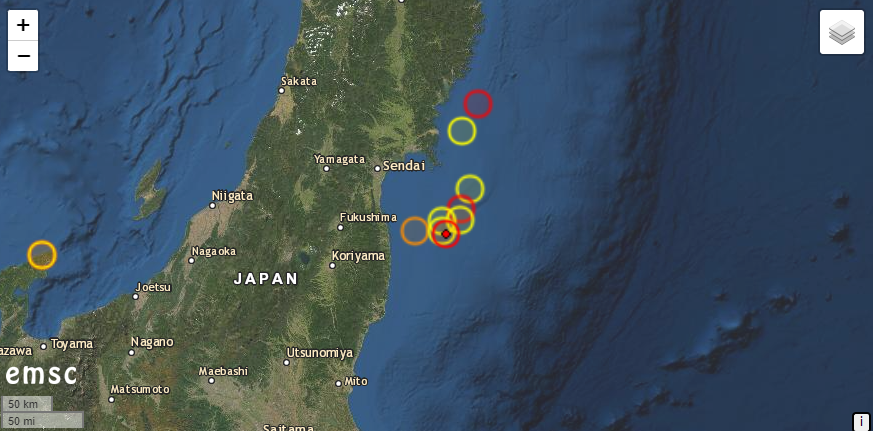The height and width of the screenshot is (431, 873).
Task: Zoom out of the map
Action: coord(23,56)
